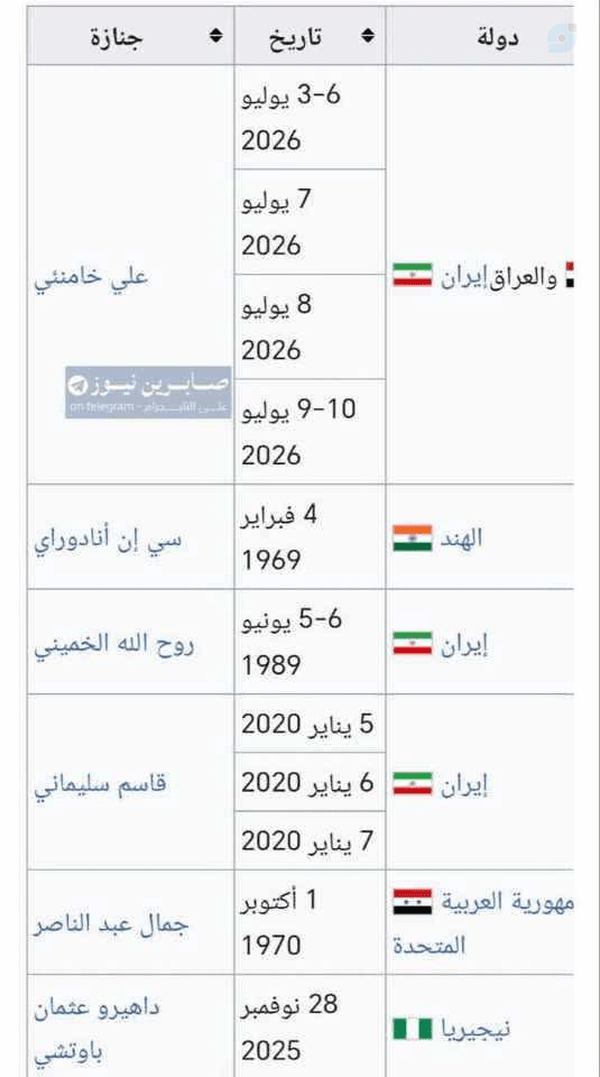The image size is (600, 1077).
Task: Open the الهند country link
Action: [x=460, y=538]
